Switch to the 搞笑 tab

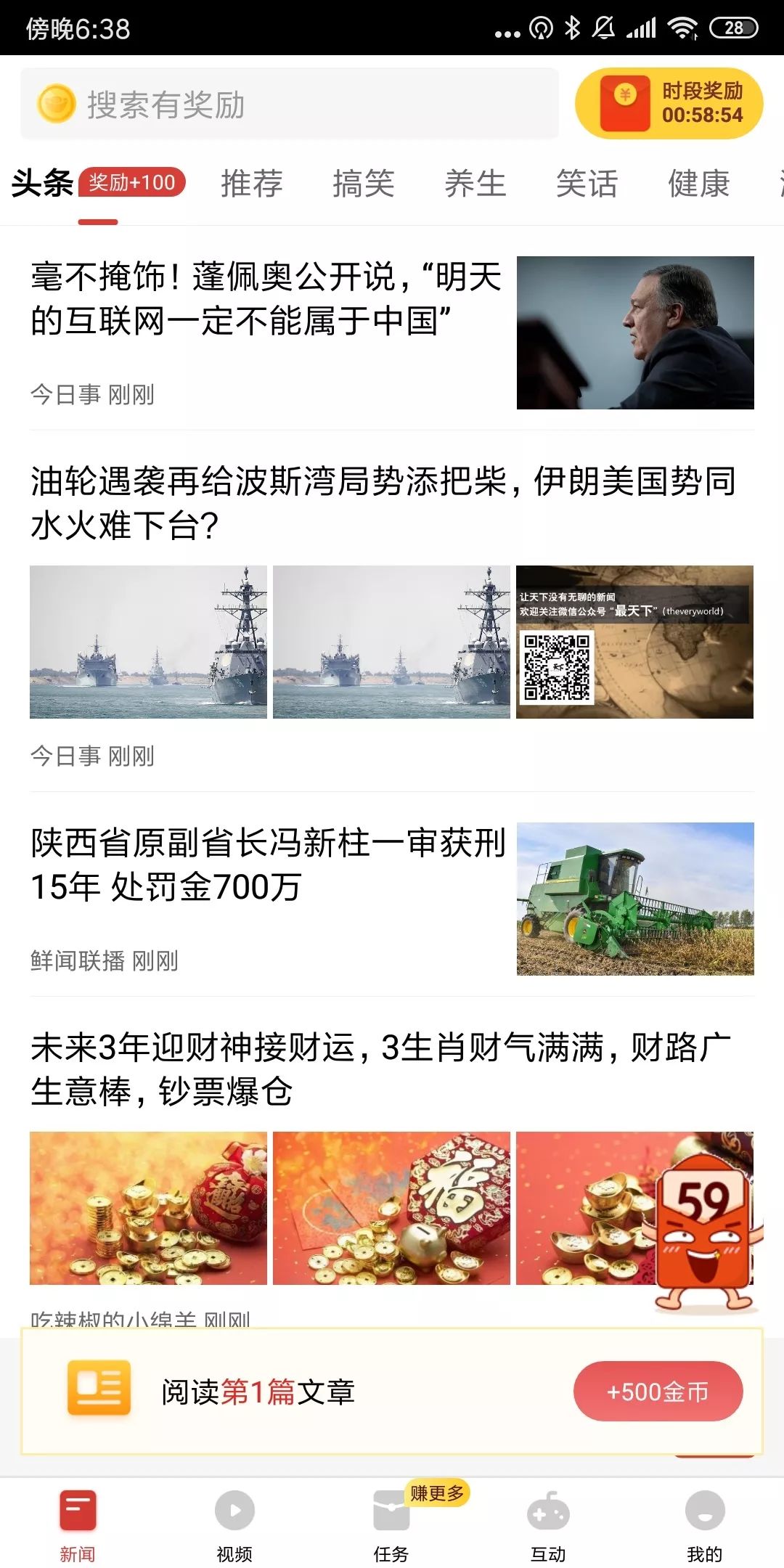(x=363, y=183)
